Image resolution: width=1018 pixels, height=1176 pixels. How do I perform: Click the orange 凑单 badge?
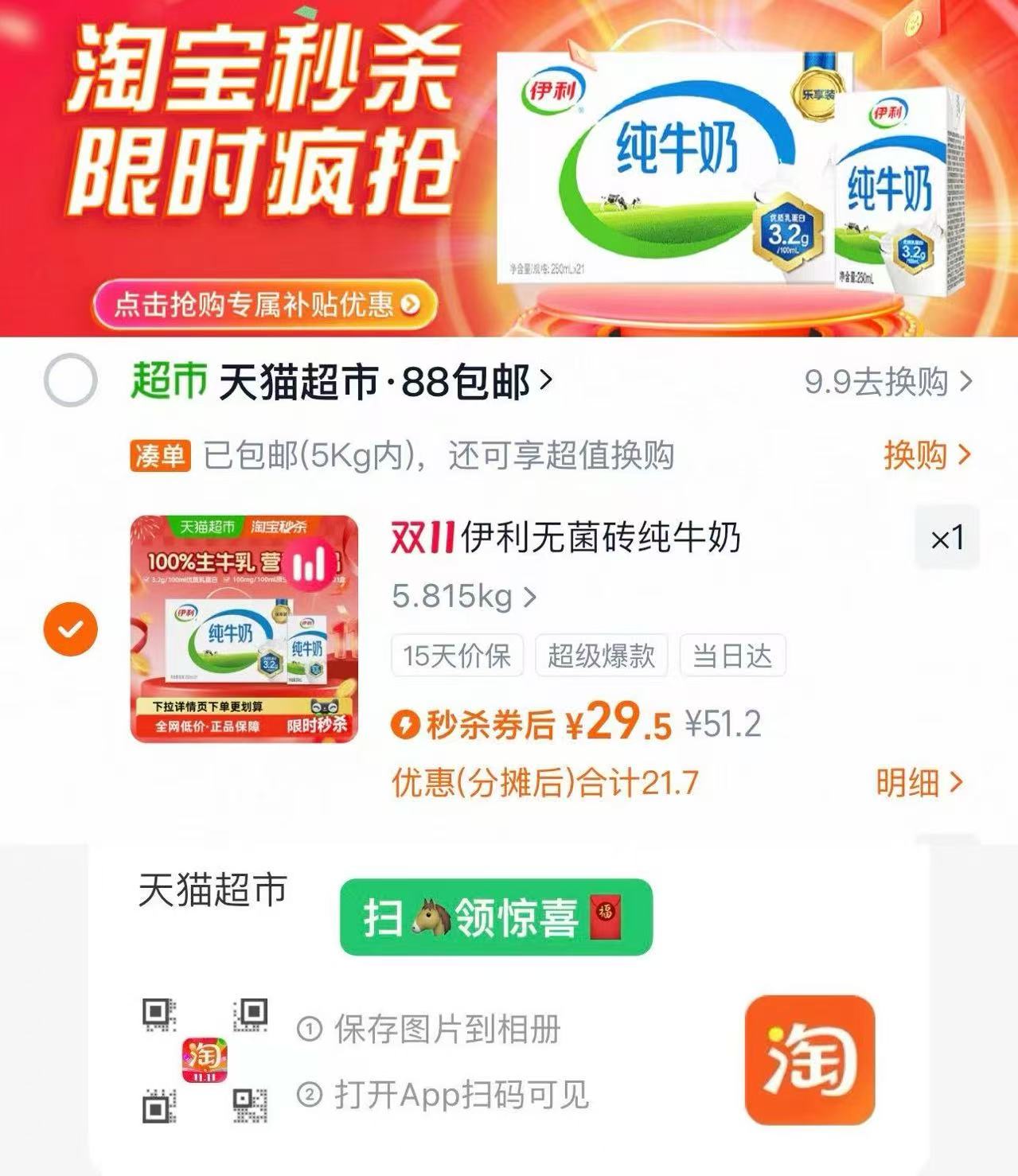pyautogui.click(x=162, y=454)
